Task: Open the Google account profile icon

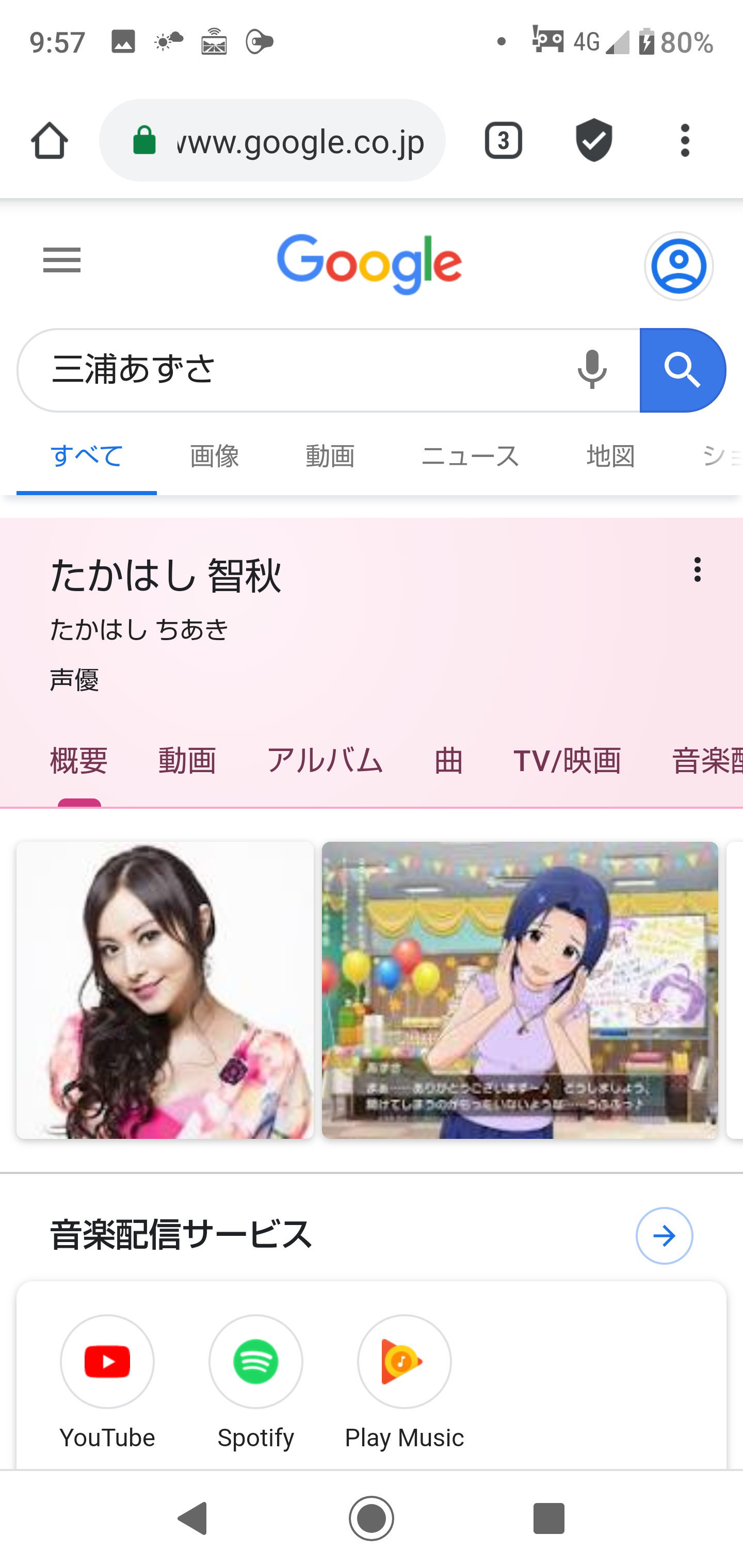Action: pos(679,266)
